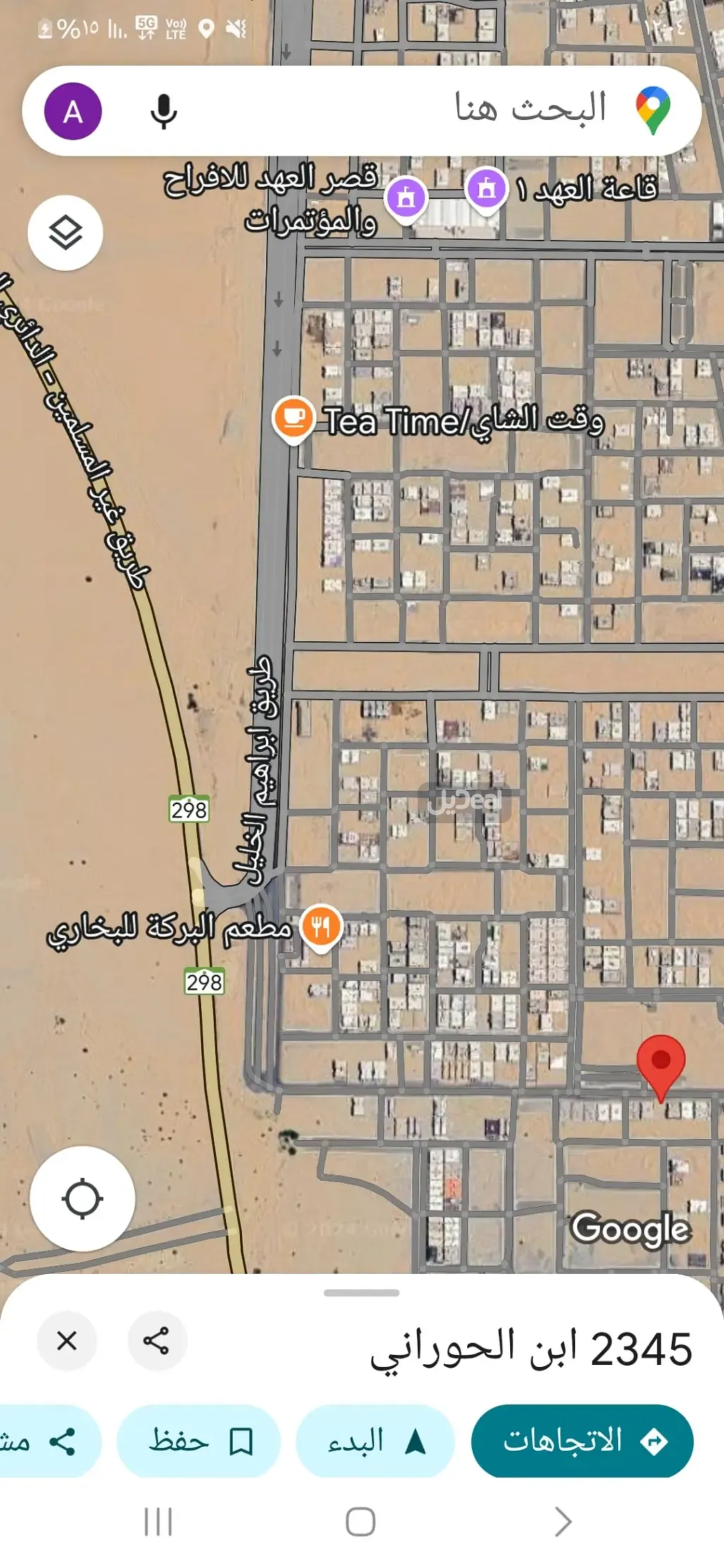The image size is (724, 1568).
Task: Start voice search with the microphone
Action: [164, 111]
